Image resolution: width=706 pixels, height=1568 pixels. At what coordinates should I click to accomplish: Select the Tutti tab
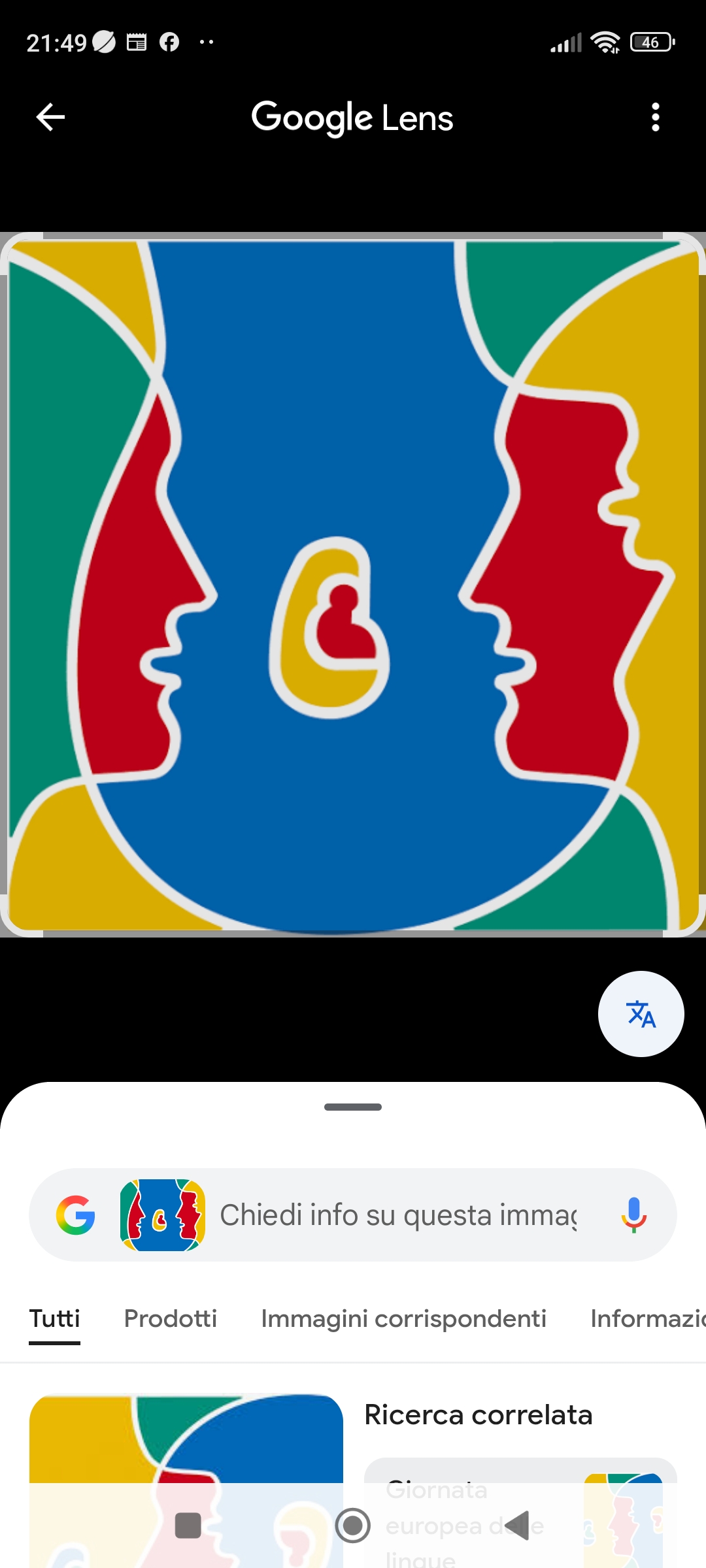55,1318
